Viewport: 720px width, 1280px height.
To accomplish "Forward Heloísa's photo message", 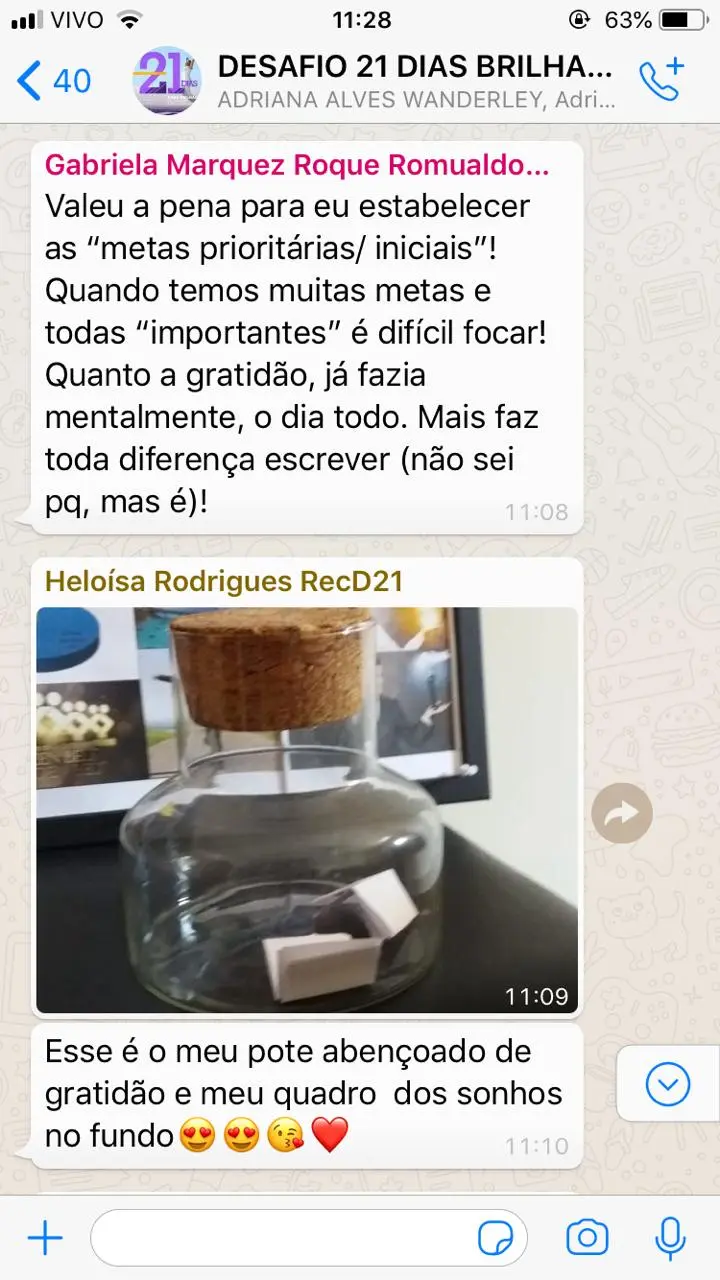I will pyautogui.click(x=621, y=813).
